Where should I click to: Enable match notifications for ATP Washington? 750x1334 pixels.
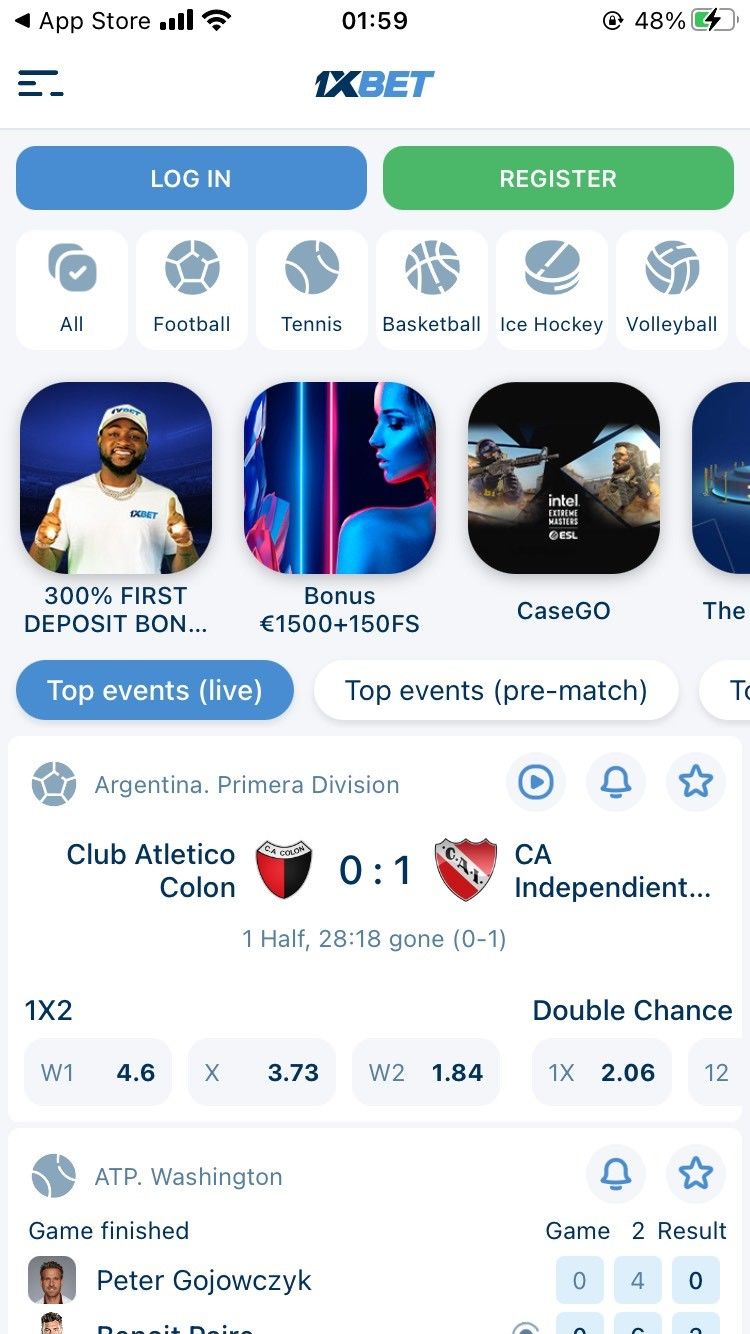[616, 1175]
